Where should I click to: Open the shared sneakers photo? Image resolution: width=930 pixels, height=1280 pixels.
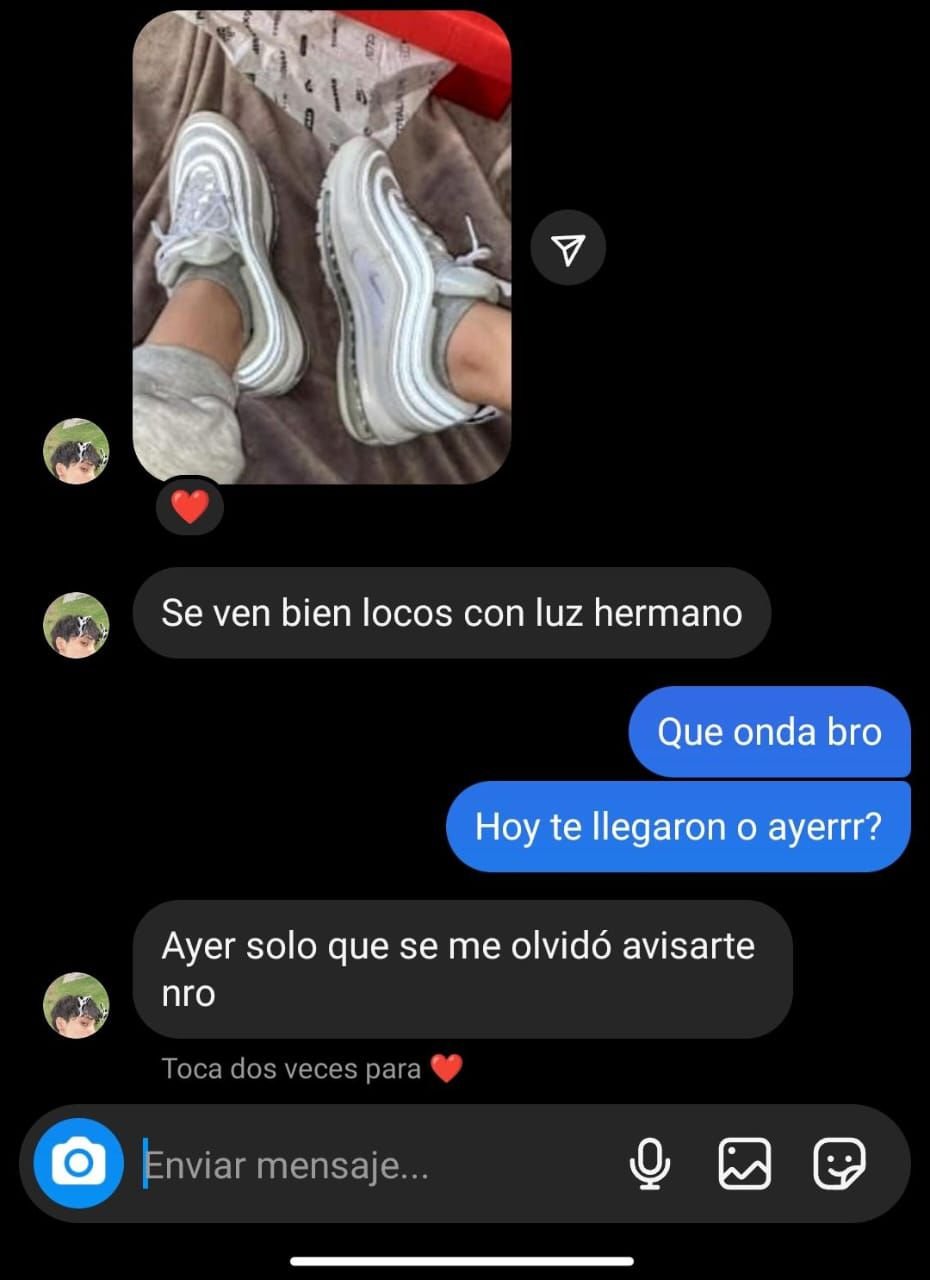click(322, 247)
